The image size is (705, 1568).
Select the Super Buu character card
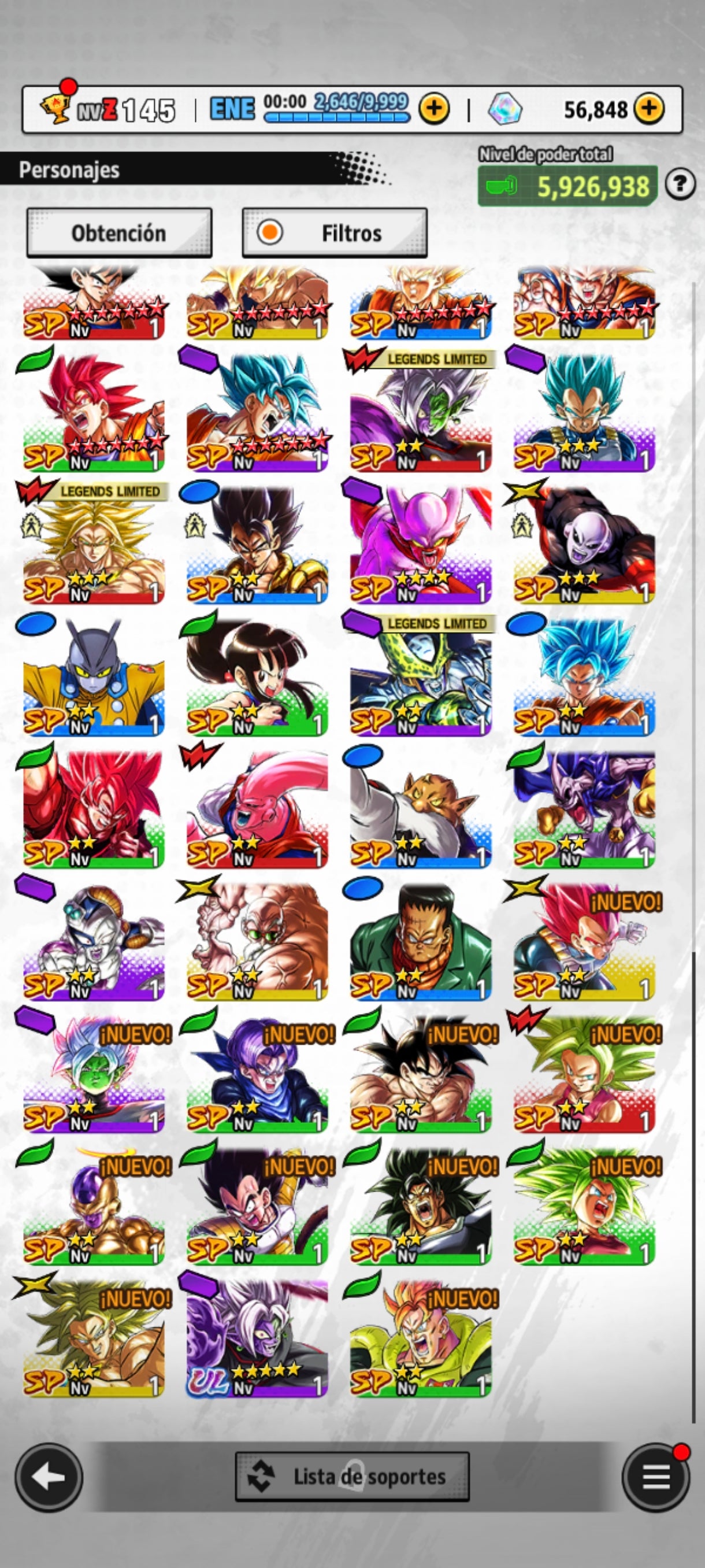[257, 809]
